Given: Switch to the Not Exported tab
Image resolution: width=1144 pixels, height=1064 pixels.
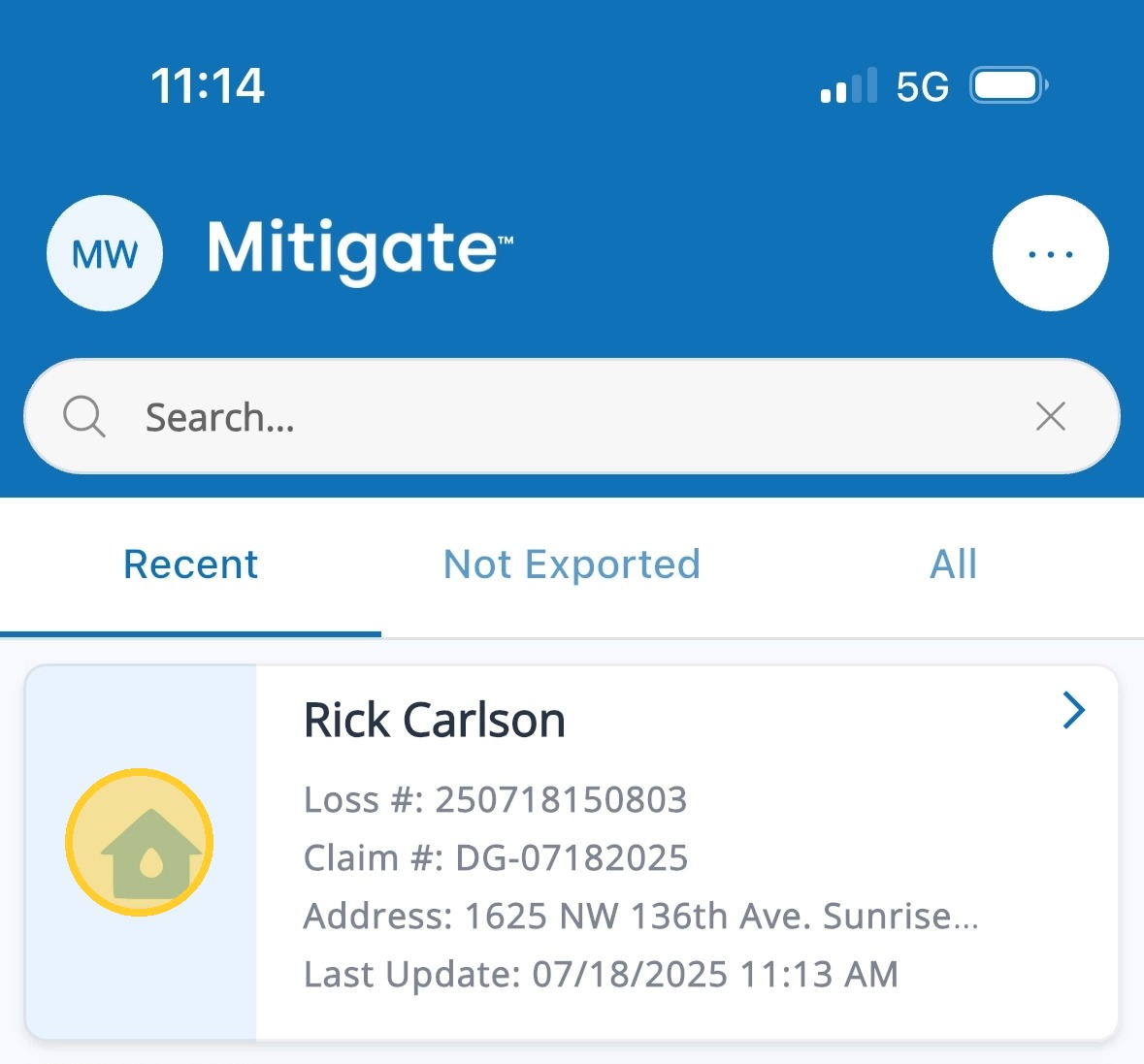Looking at the screenshot, I should 572,564.
